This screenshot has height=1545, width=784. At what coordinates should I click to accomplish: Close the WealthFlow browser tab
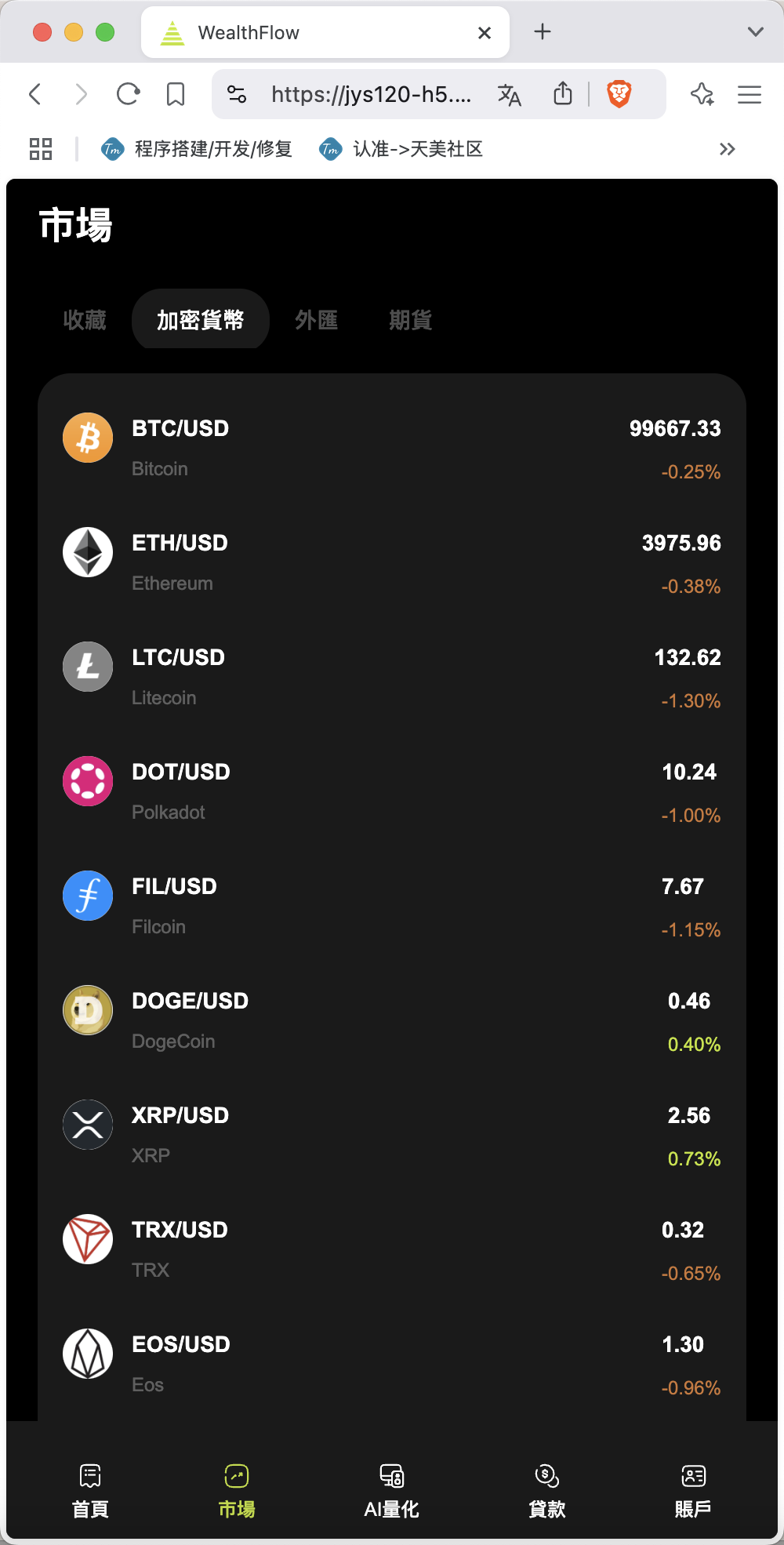485,33
